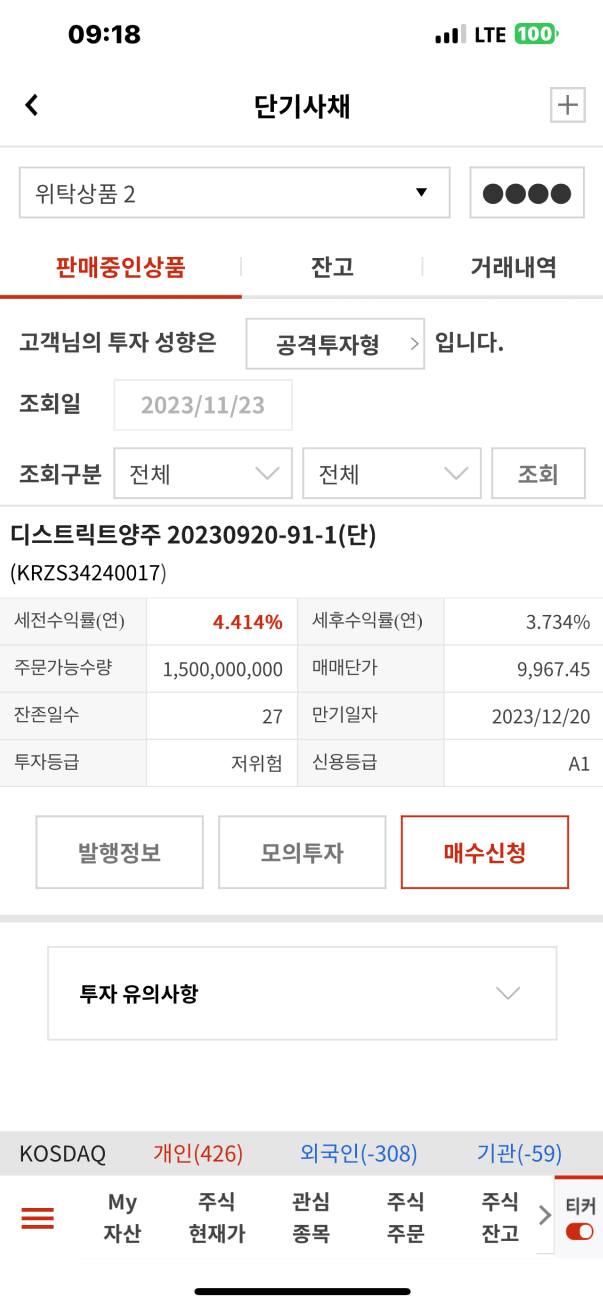Viewport: 603px width, 1304px height.
Task: View 발행정보 for the bond
Action: tap(120, 852)
